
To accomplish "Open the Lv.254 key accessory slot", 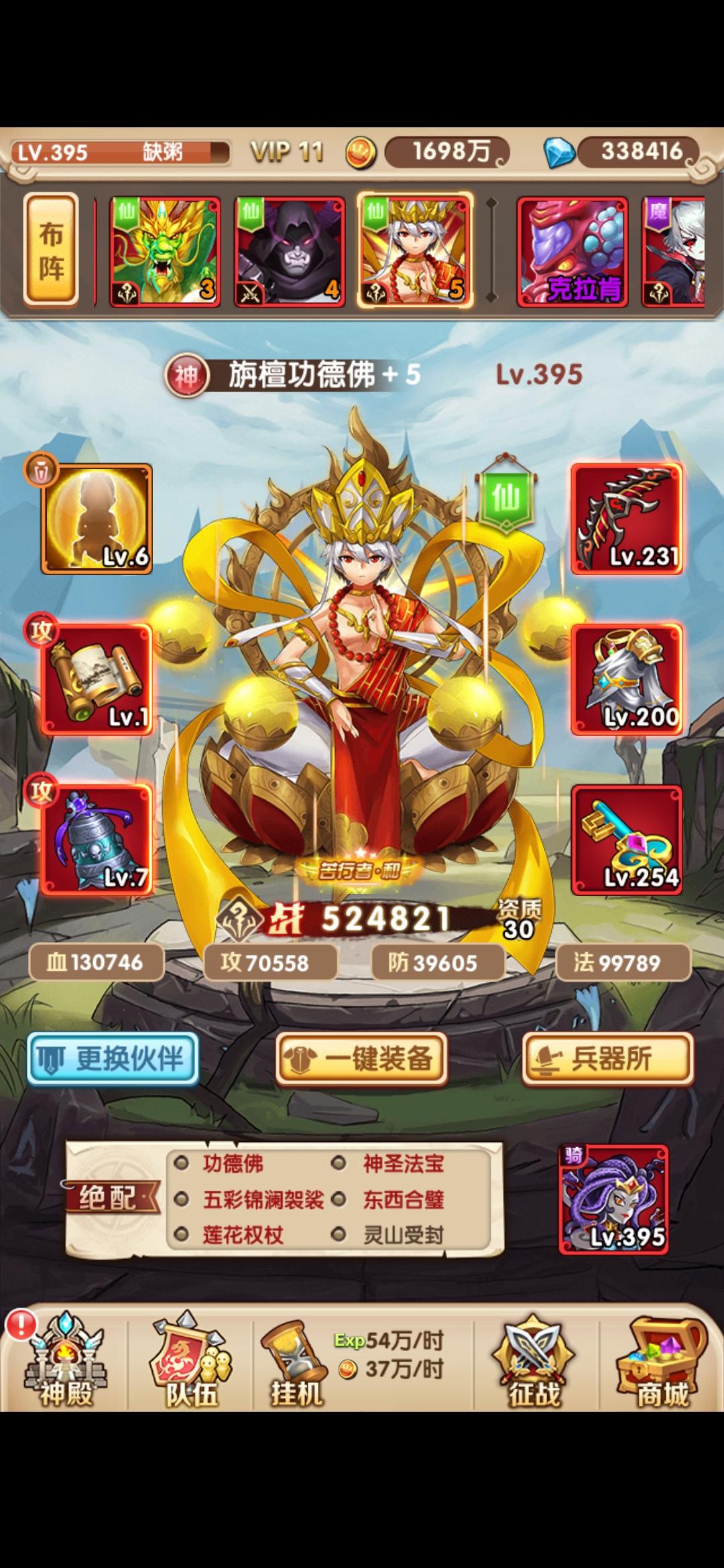I will click(x=626, y=840).
